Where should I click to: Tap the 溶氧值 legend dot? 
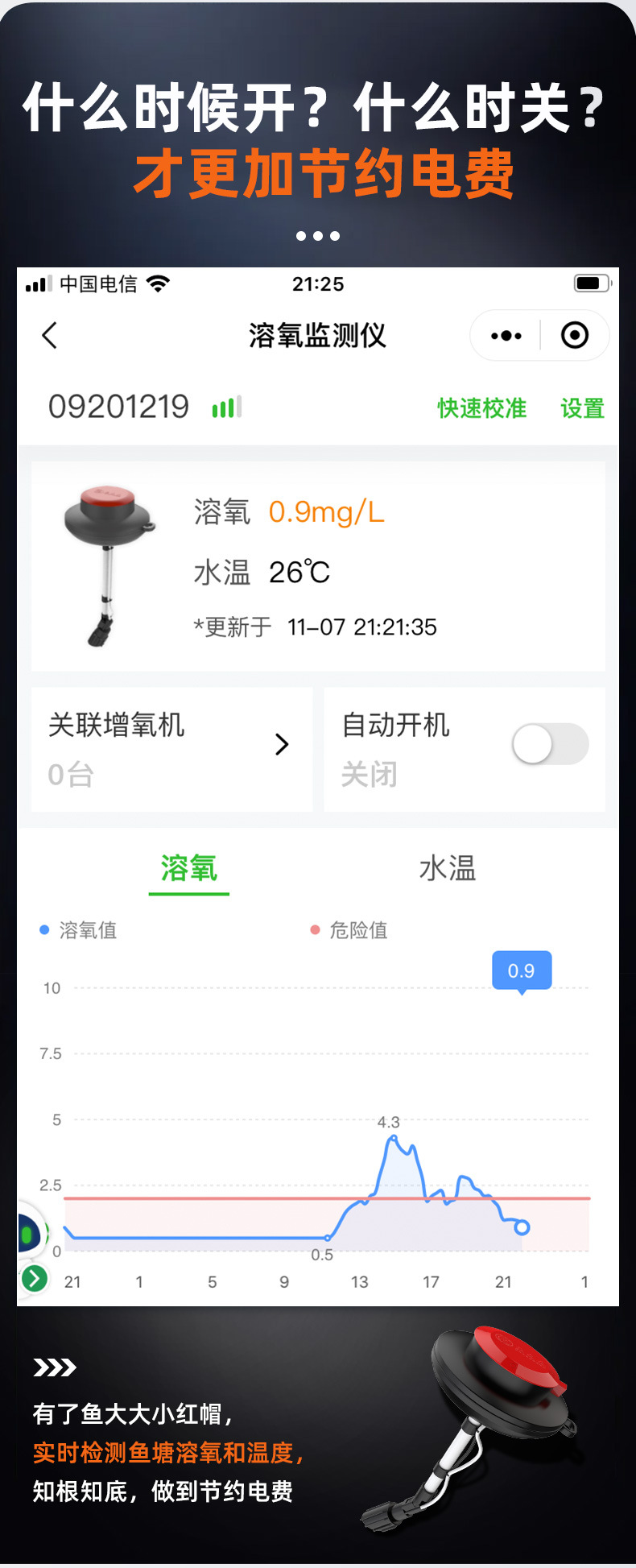(43, 930)
